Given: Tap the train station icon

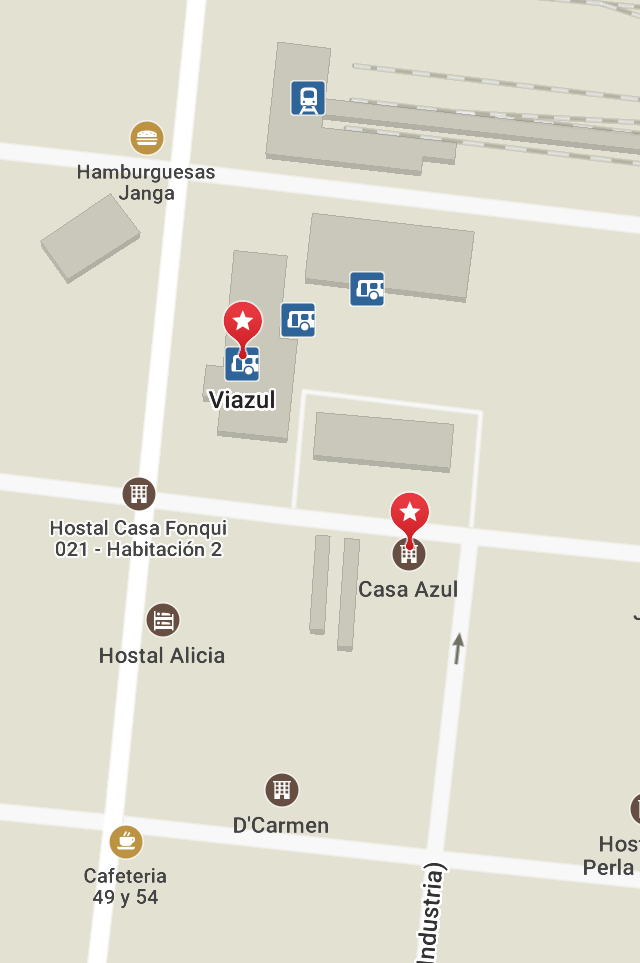Looking at the screenshot, I should (x=308, y=98).
